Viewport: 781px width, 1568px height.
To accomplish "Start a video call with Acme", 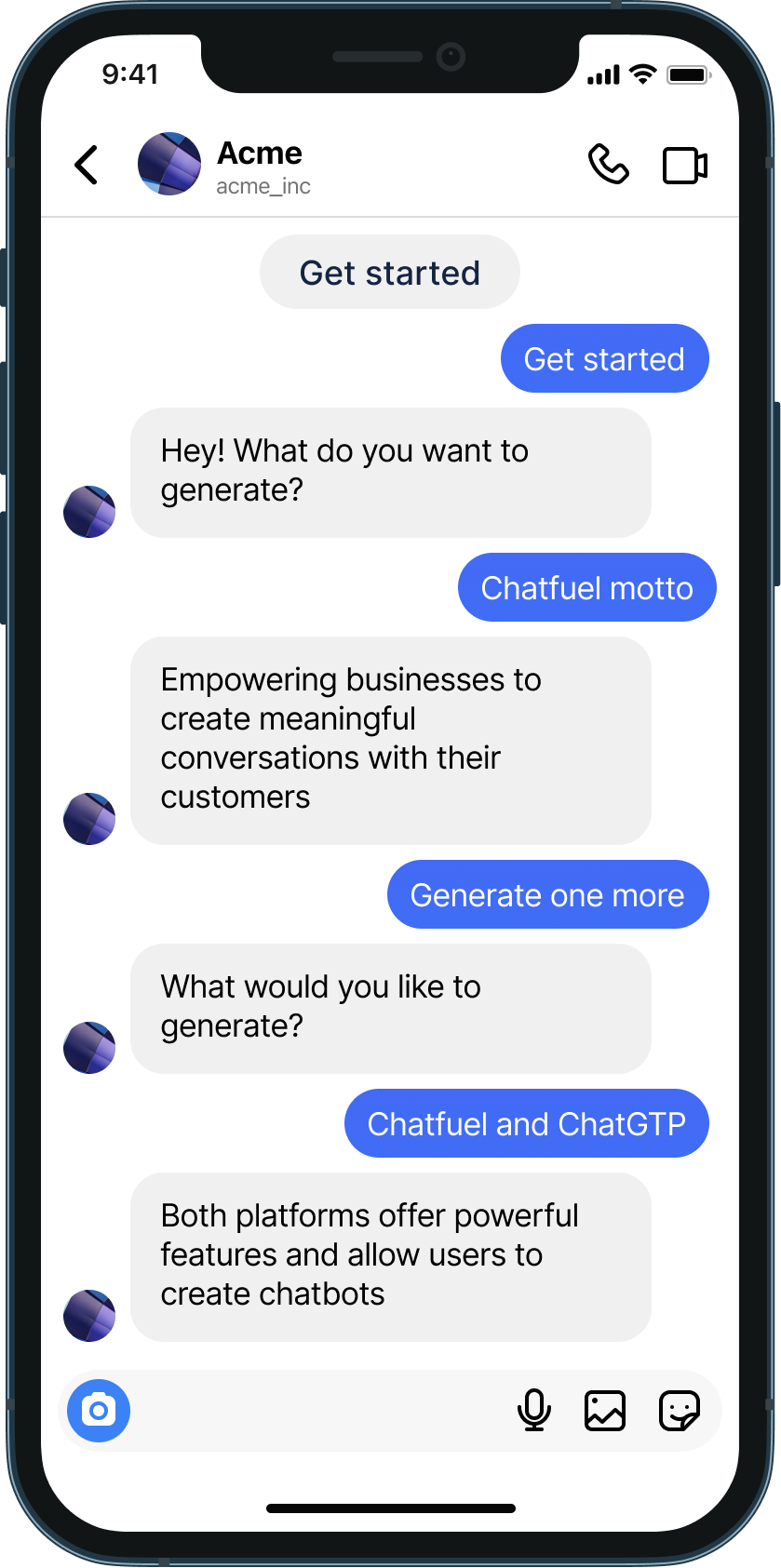I will [685, 166].
